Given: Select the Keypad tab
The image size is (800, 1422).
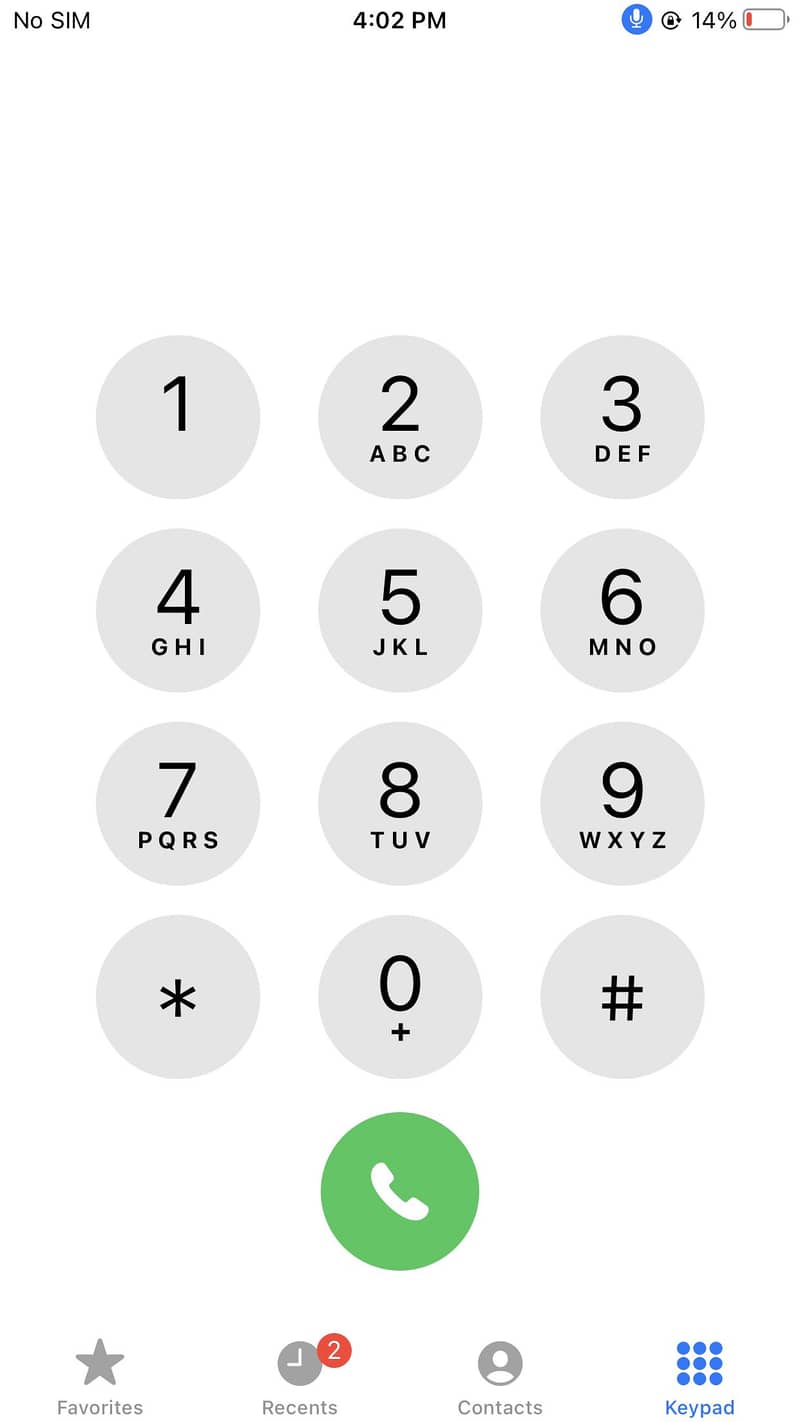Looking at the screenshot, I should pos(699,1375).
